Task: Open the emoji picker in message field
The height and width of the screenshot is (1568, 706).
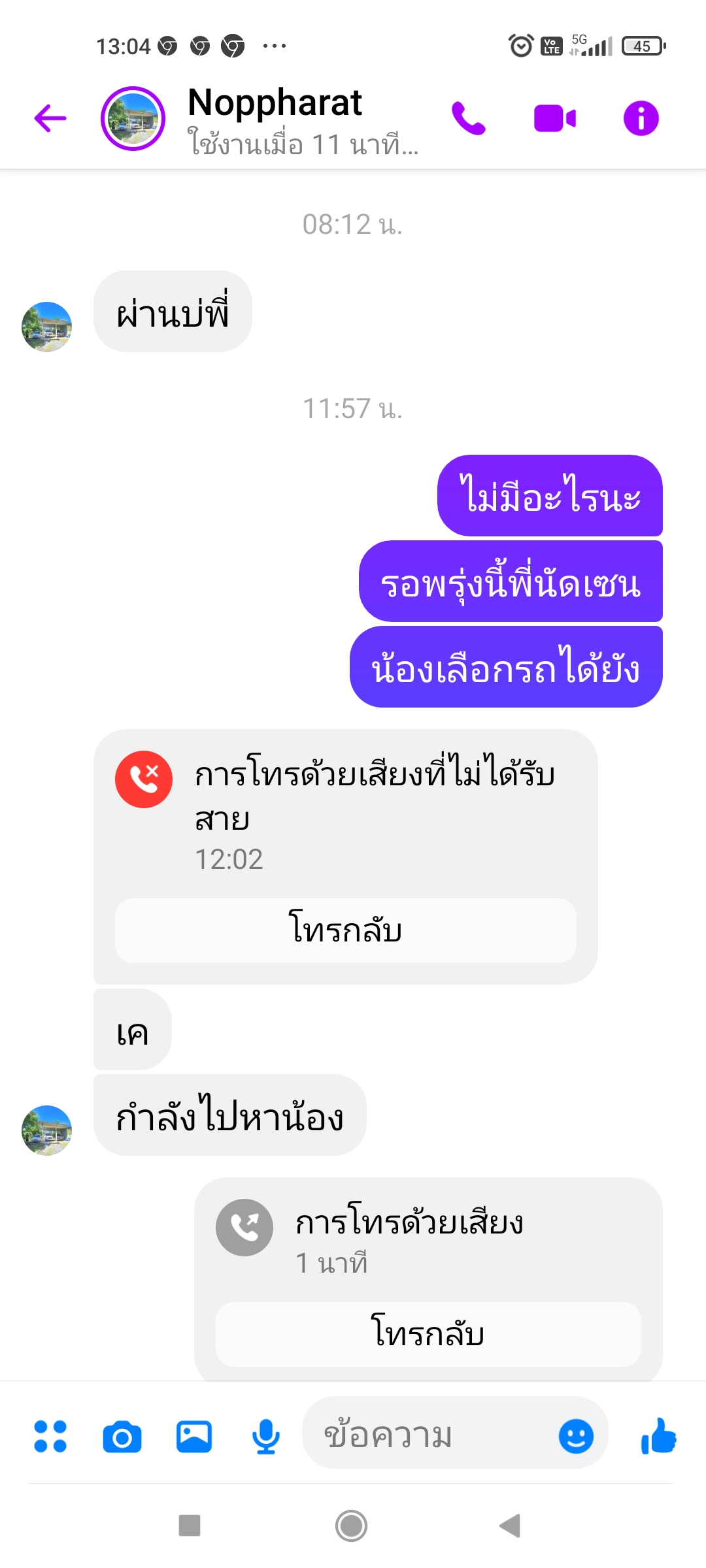Action: 576,1436
